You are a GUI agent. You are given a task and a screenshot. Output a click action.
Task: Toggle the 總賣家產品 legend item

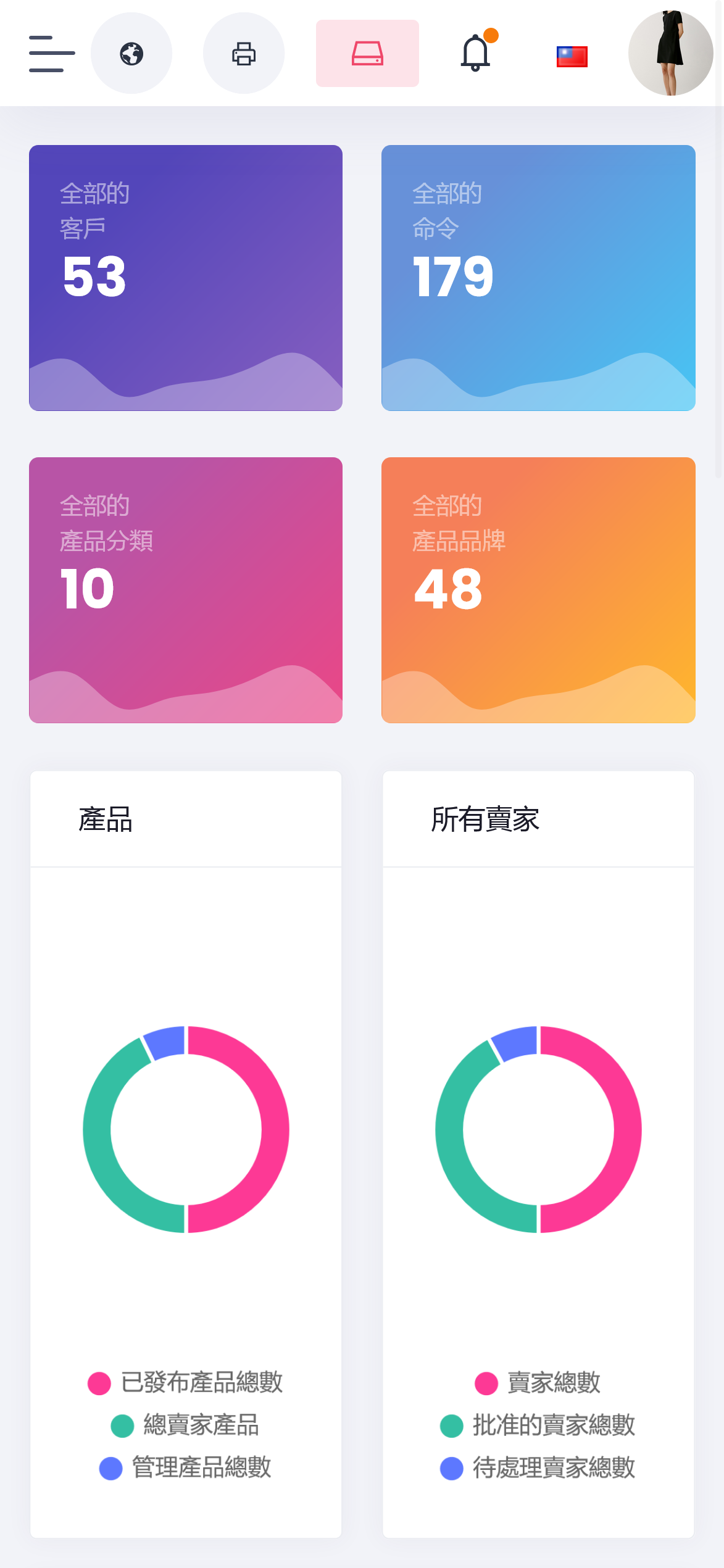pos(186,1425)
